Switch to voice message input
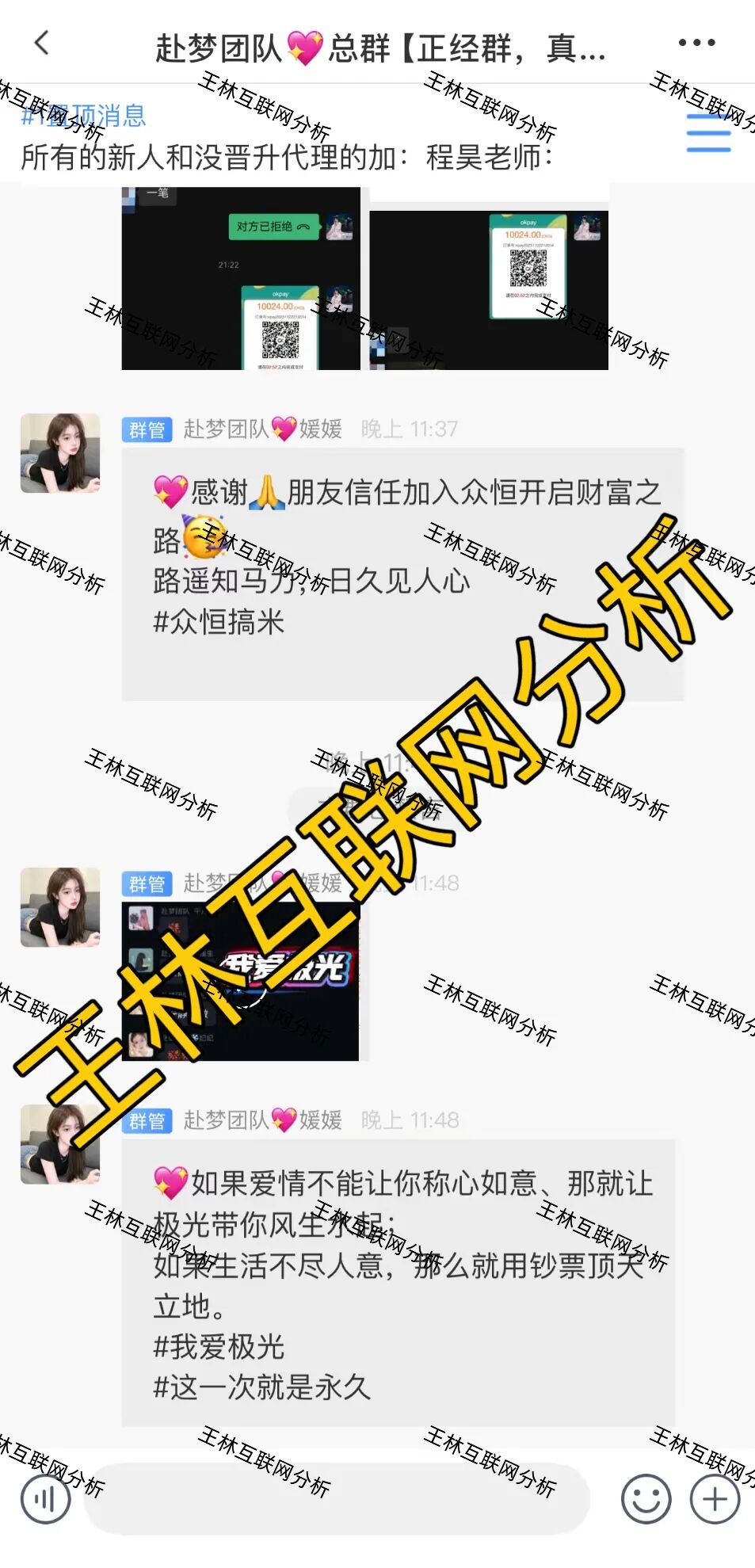This screenshot has height=1568, width=755. tap(45, 1499)
